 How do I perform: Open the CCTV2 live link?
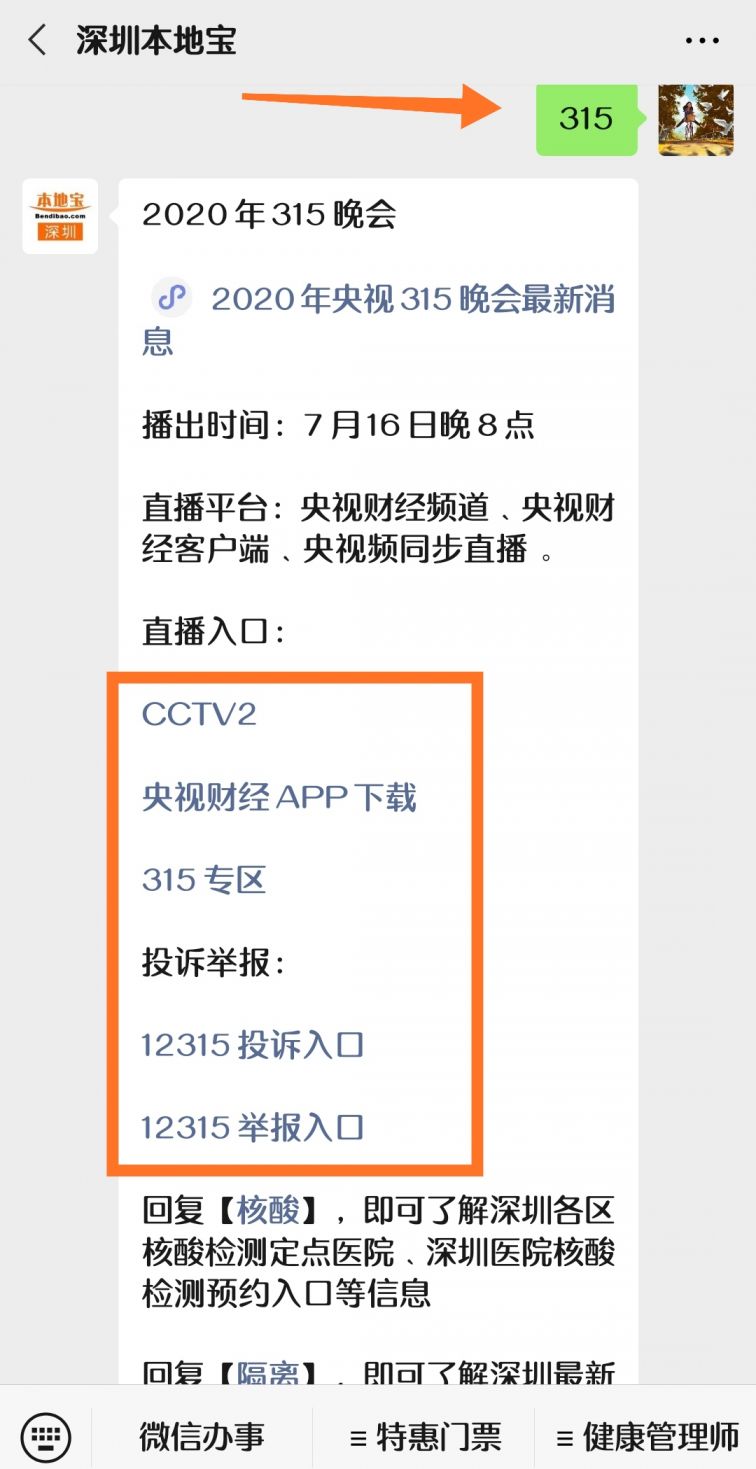[x=199, y=714]
